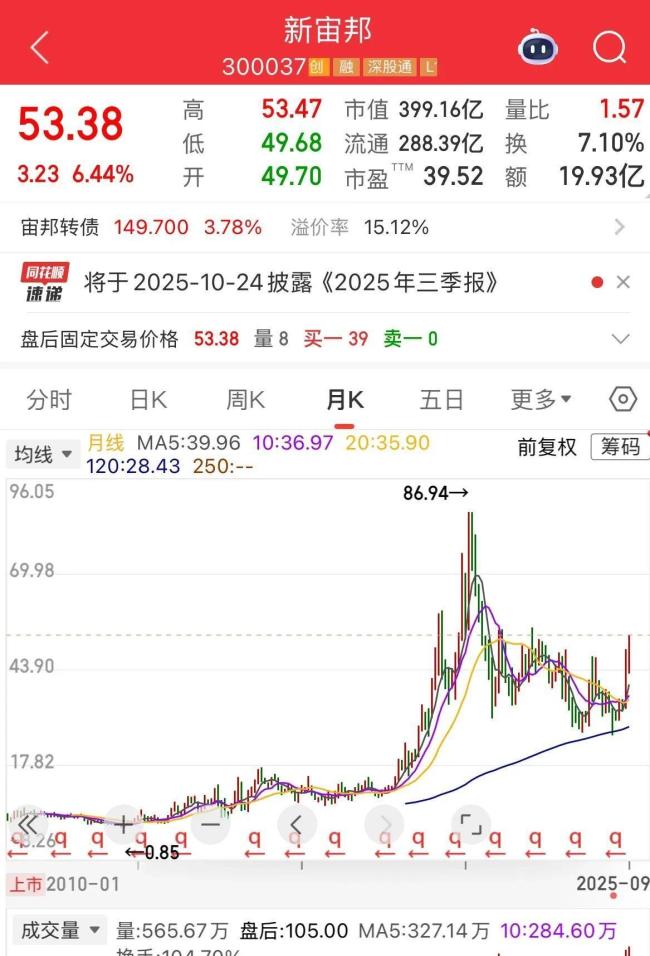Switch to the 分时 tab
650x956 pixels.
coord(49,400)
